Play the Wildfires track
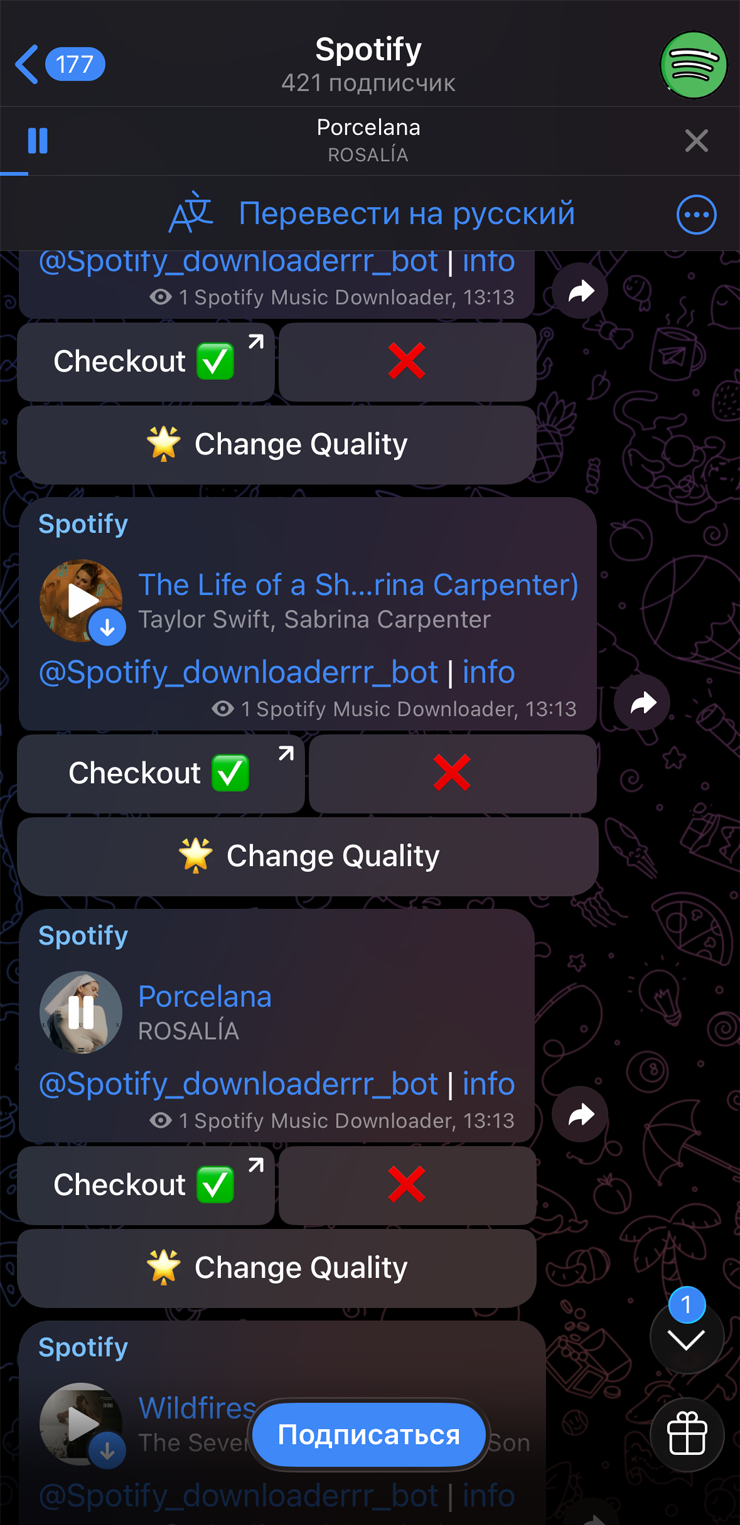This screenshot has width=740, height=1525. tap(81, 1423)
